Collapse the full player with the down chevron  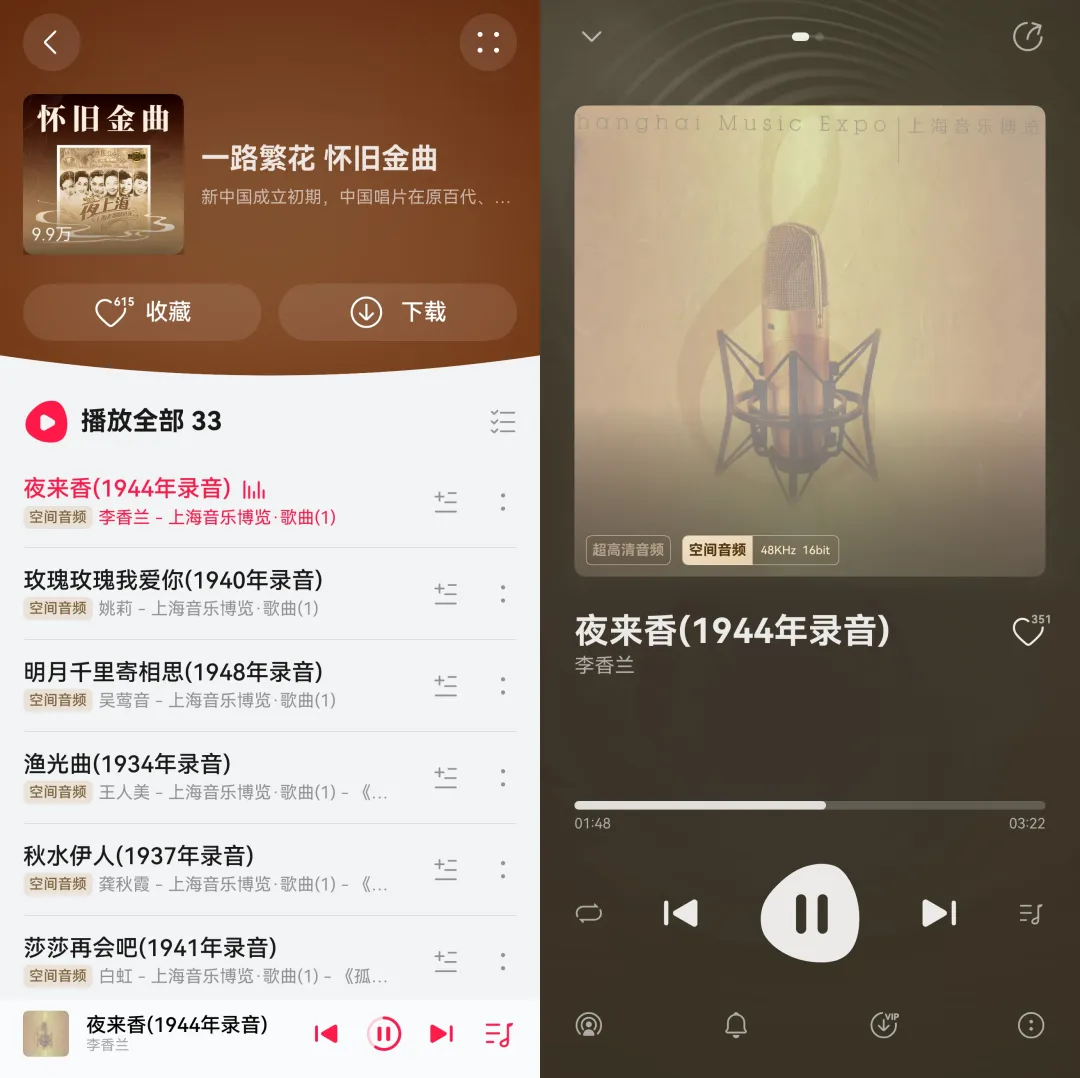592,37
